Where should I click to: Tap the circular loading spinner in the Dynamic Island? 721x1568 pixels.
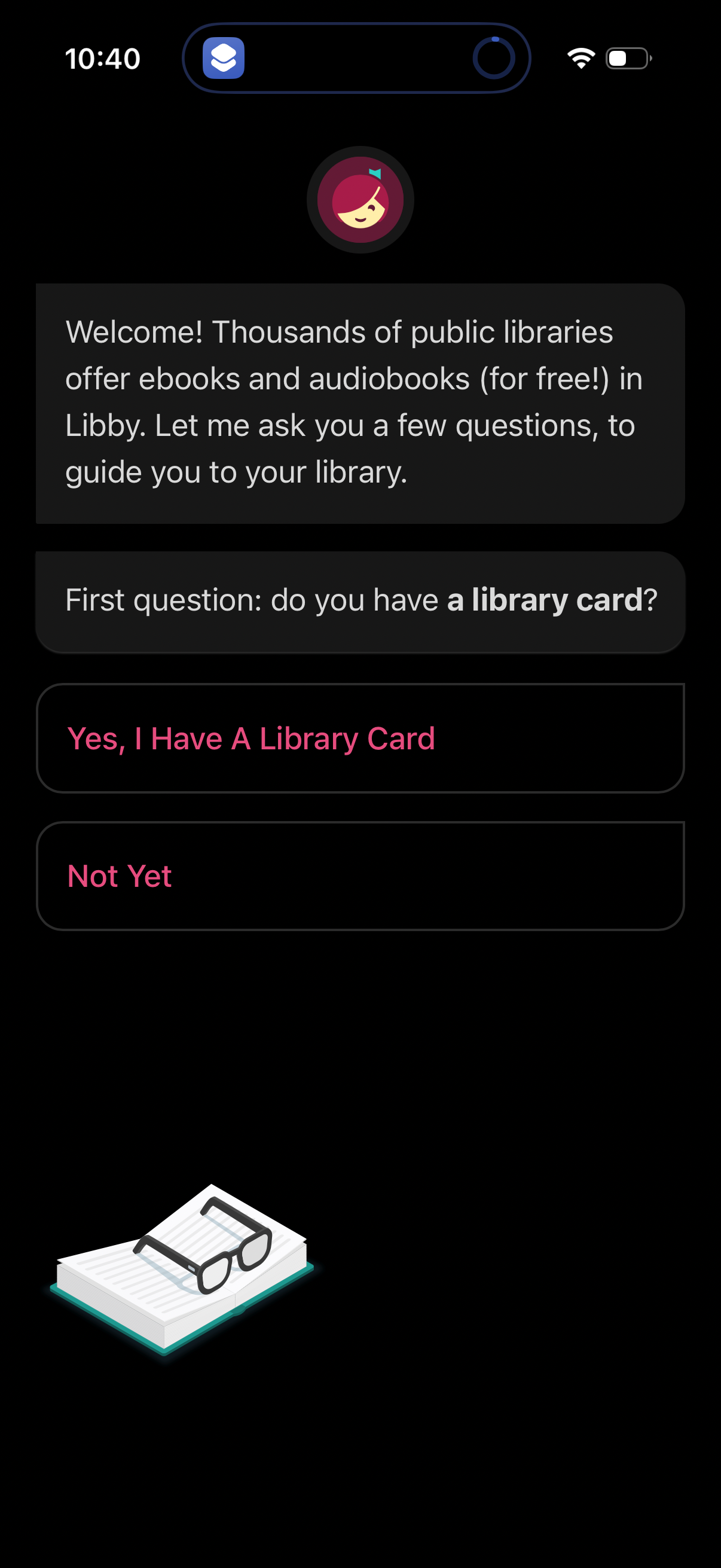point(494,58)
